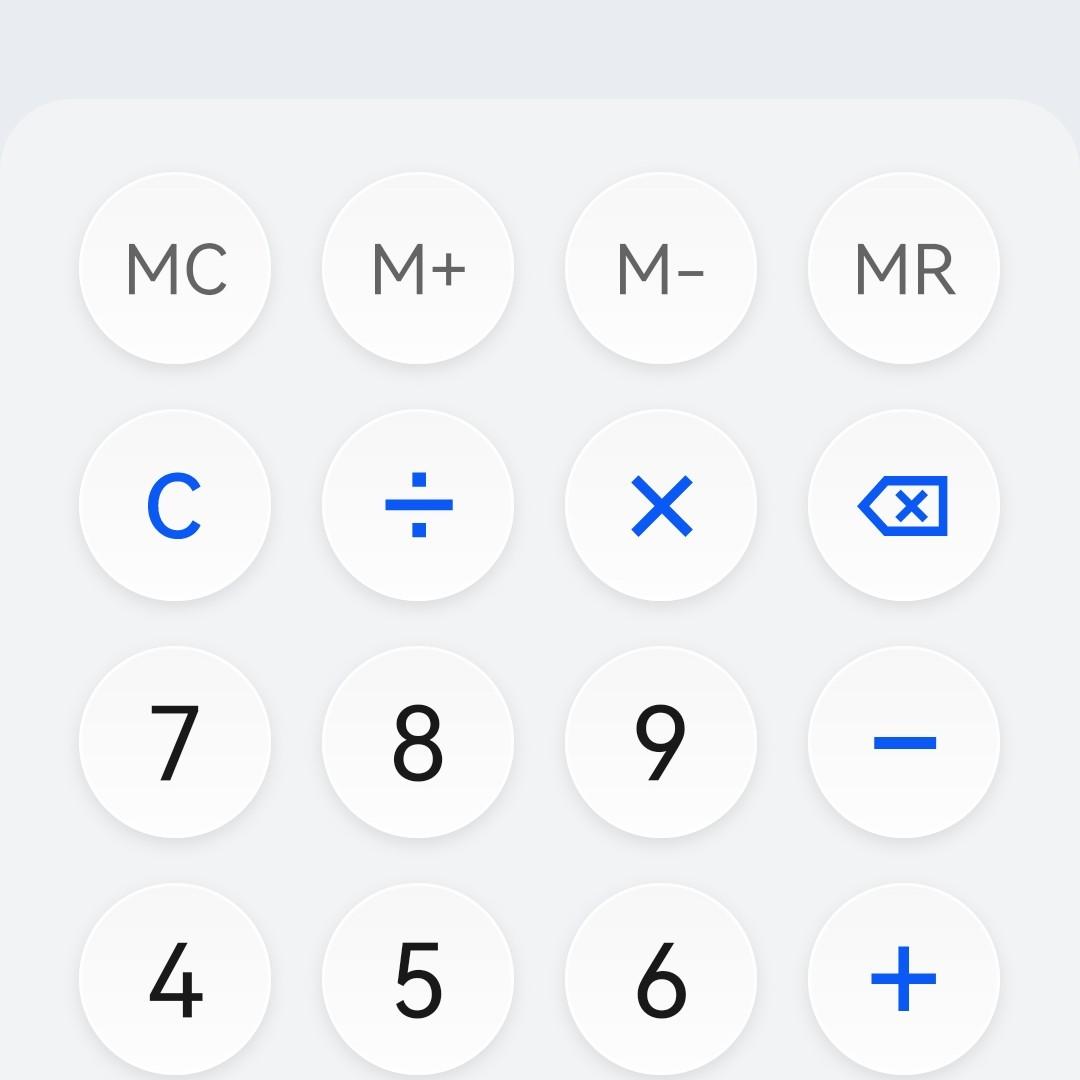Enter the digit 6
This screenshot has width=1080, height=1080.
click(x=661, y=979)
